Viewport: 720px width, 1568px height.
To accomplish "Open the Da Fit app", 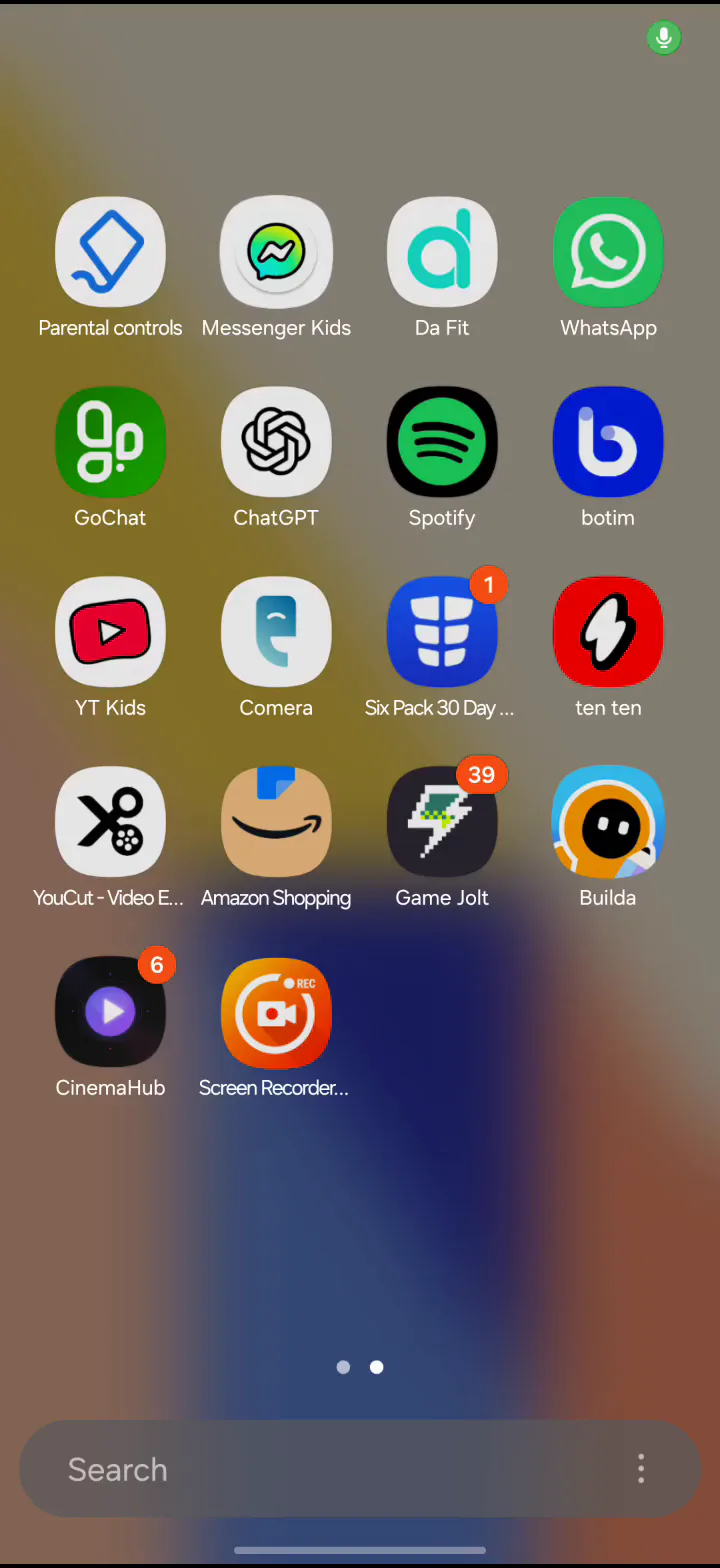I will [442, 252].
